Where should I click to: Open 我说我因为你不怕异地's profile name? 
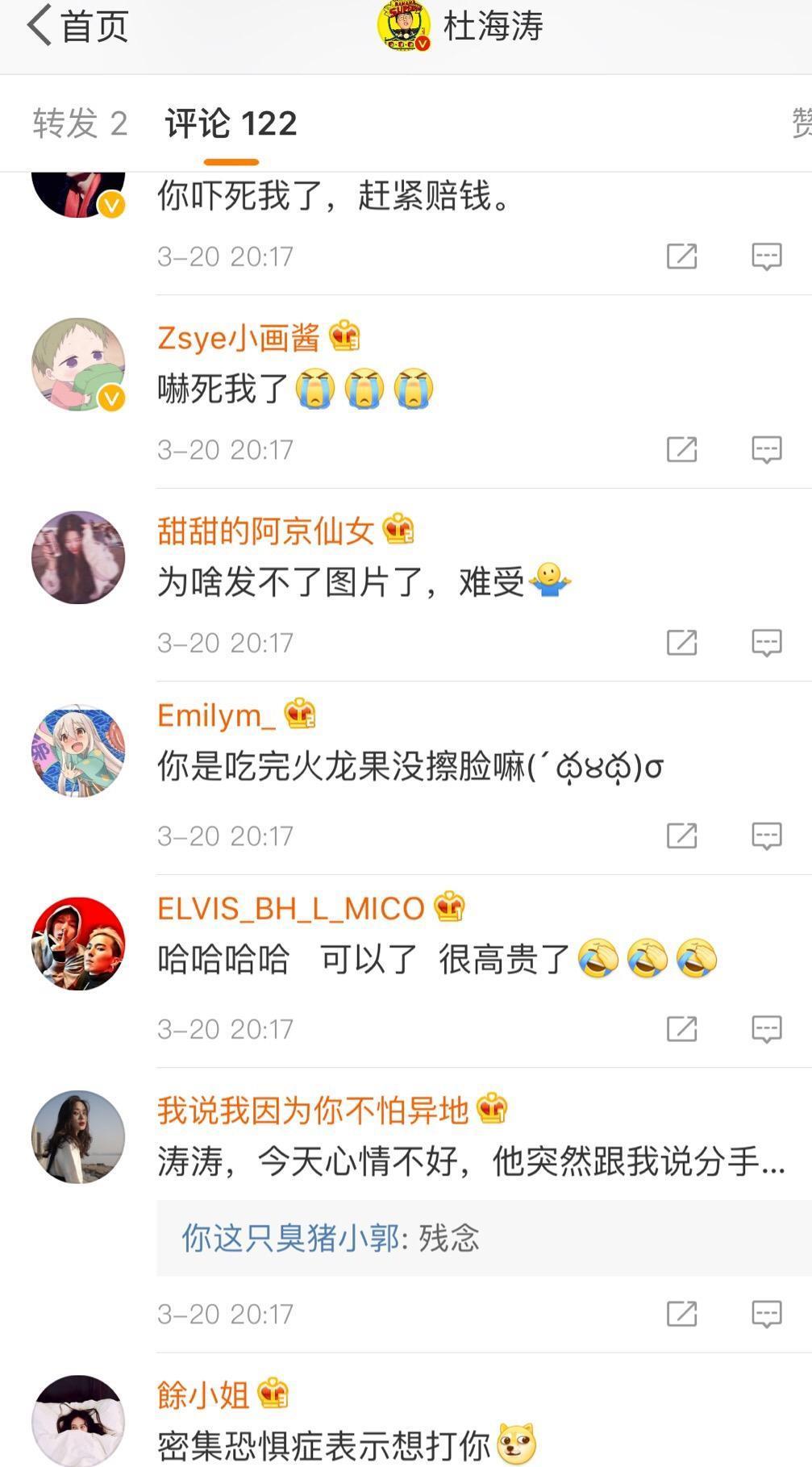tap(312, 1111)
